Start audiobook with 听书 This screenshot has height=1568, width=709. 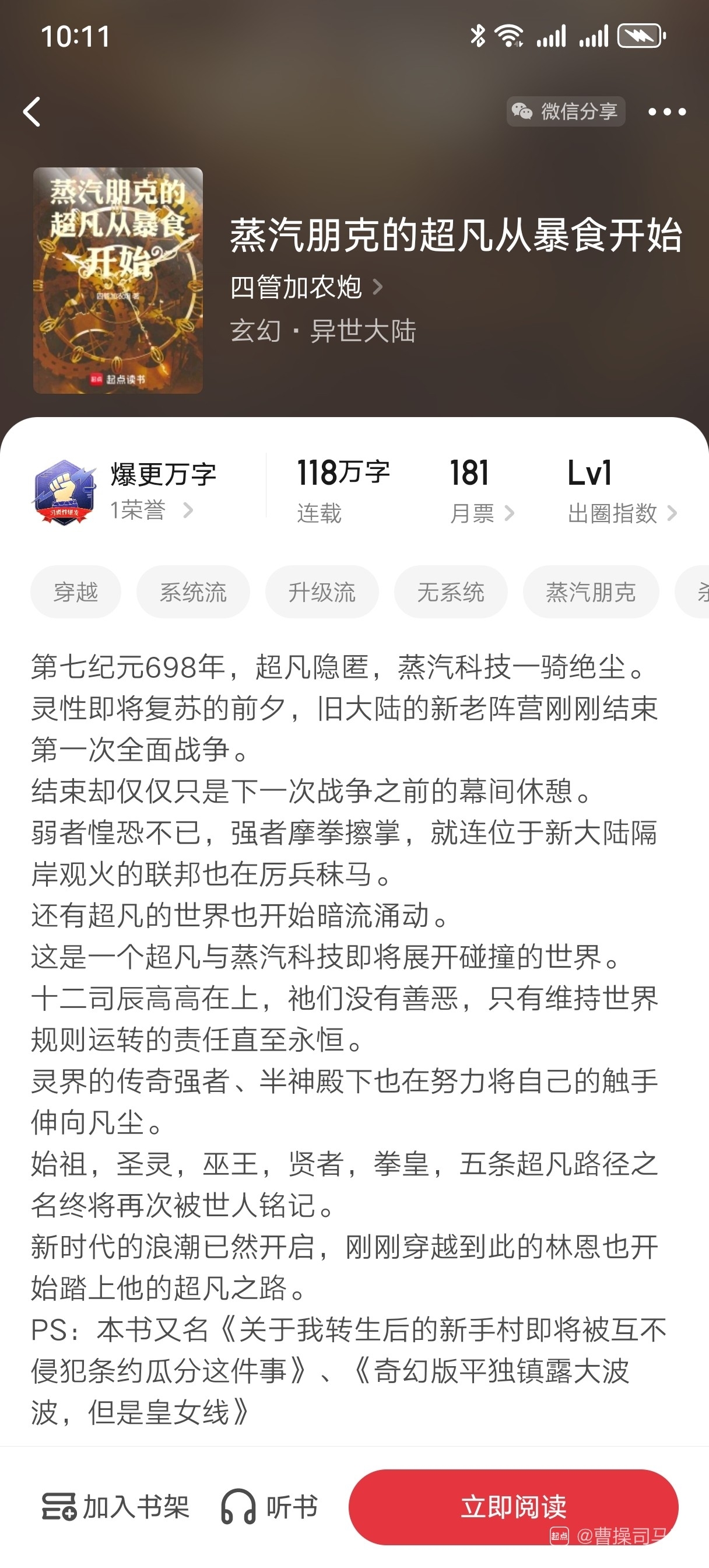click(x=269, y=1507)
